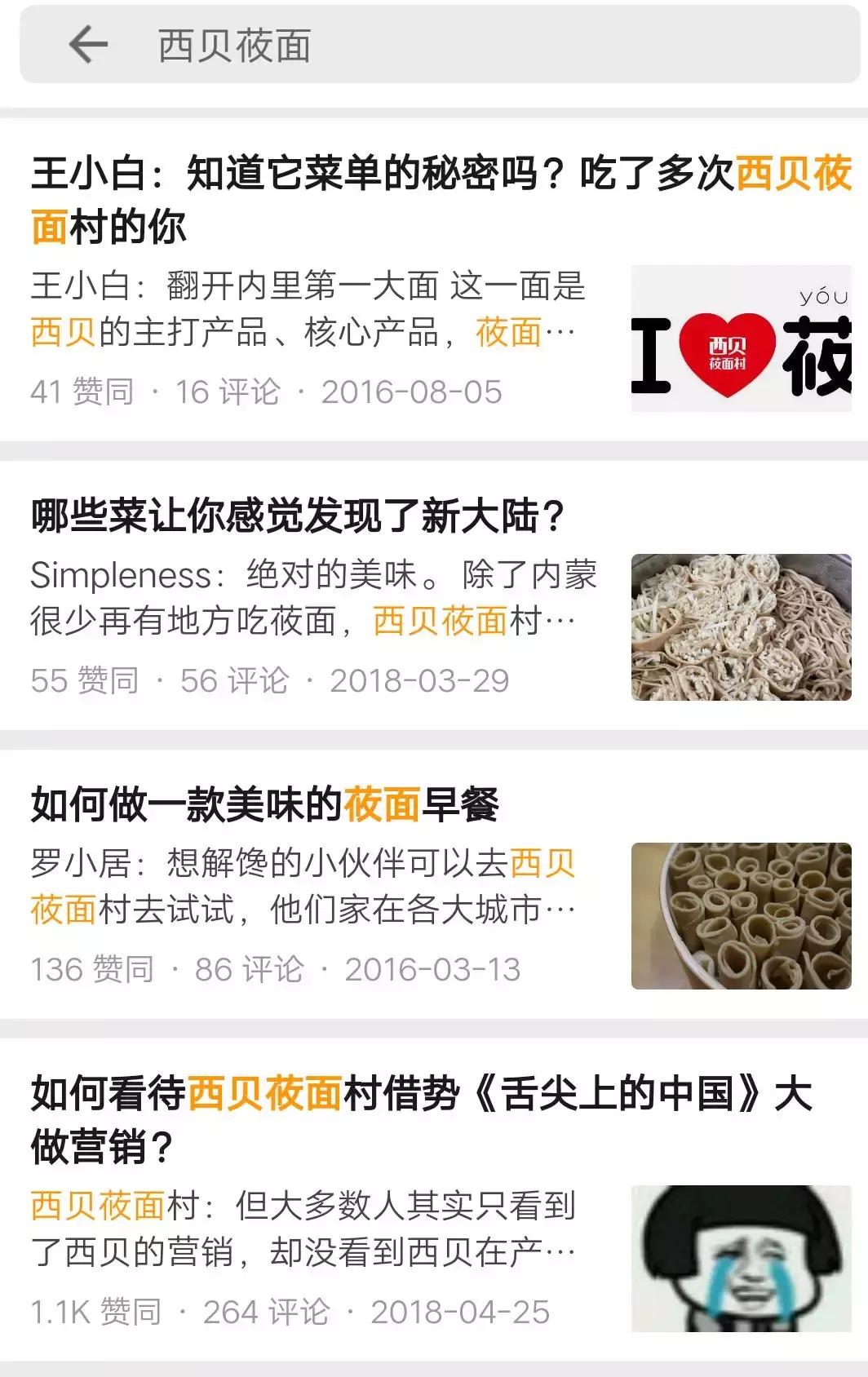868x1377 pixels.
Task: Click 41 赞同 on the first result
Action: [82, 392]
